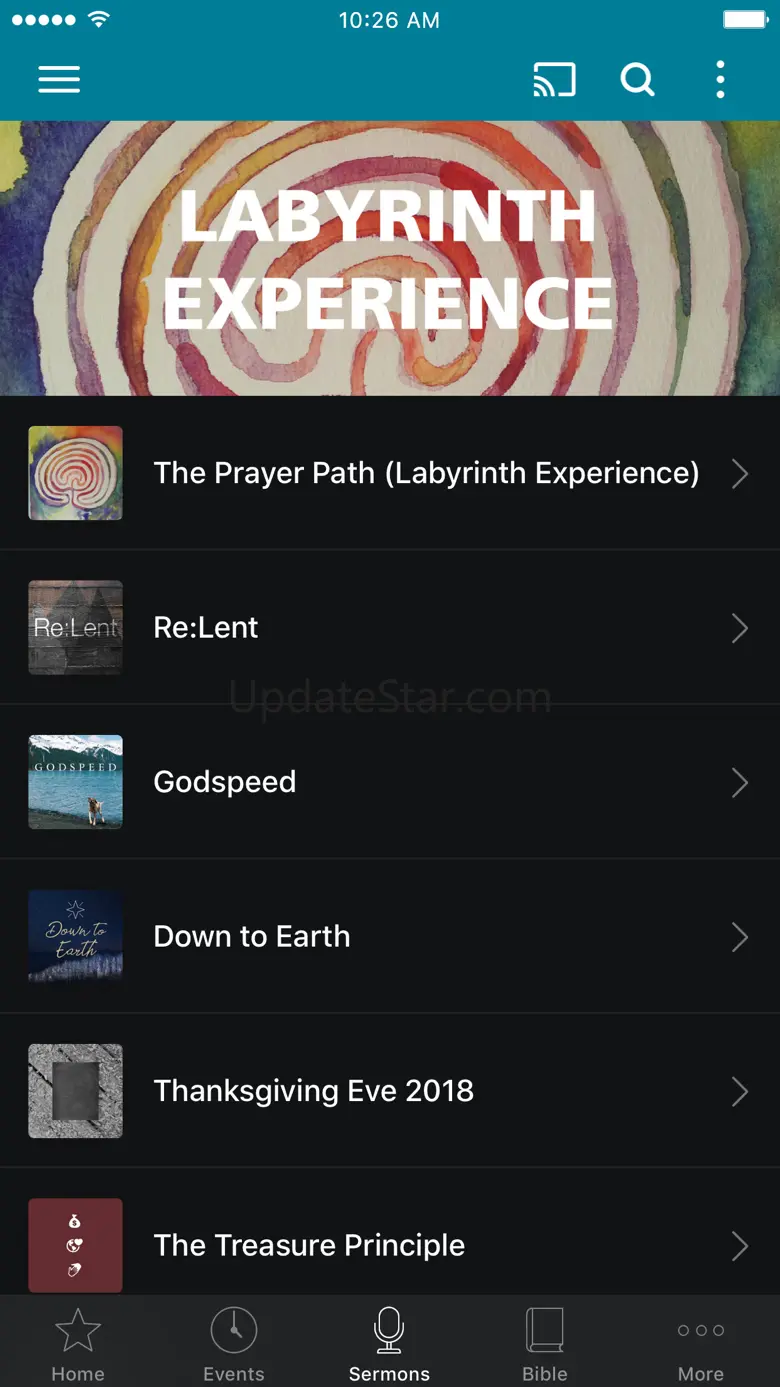
Task: Switch to the Home tab
Action: (x=78, y=1343)
